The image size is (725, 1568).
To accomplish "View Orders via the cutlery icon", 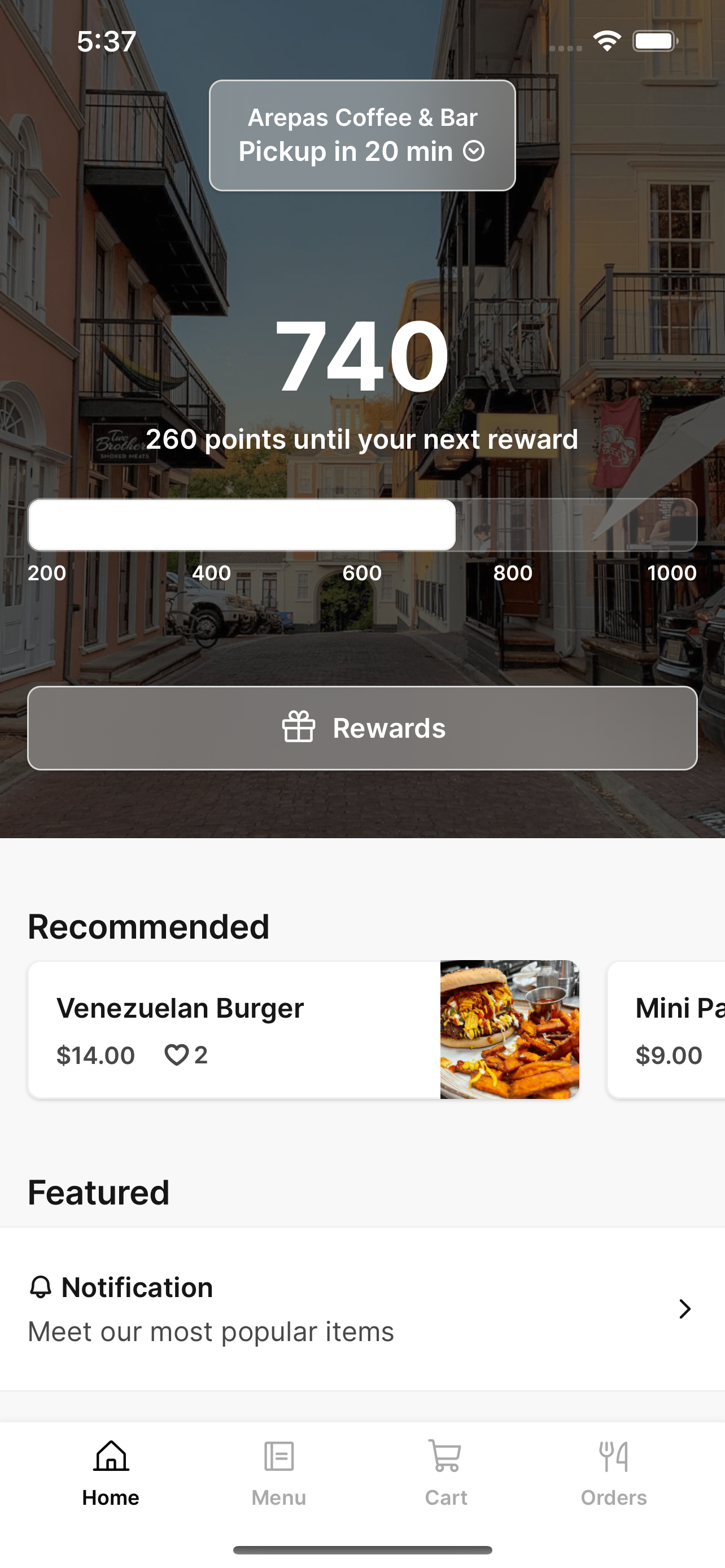I will tap(613, 1457).
